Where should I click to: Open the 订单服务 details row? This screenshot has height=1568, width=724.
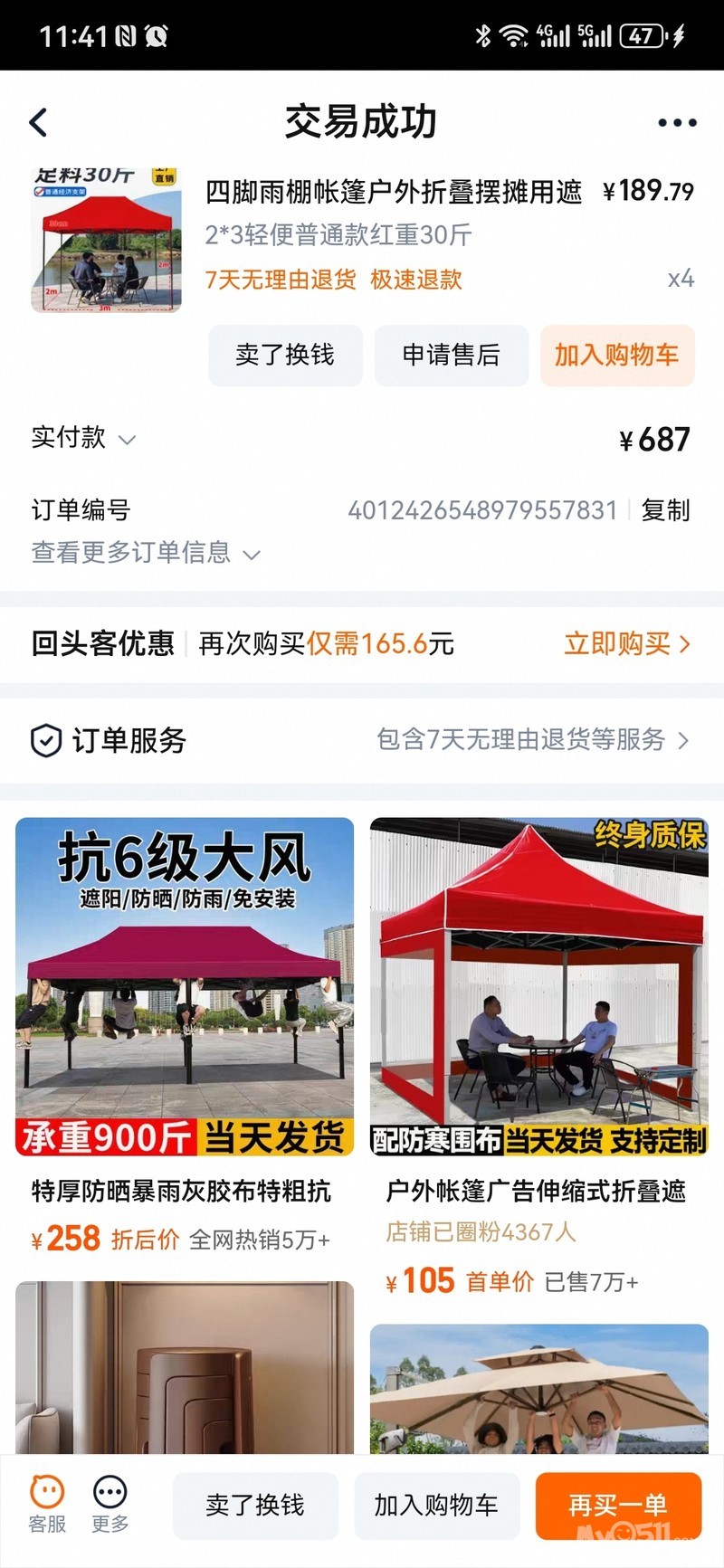(362, 740)
